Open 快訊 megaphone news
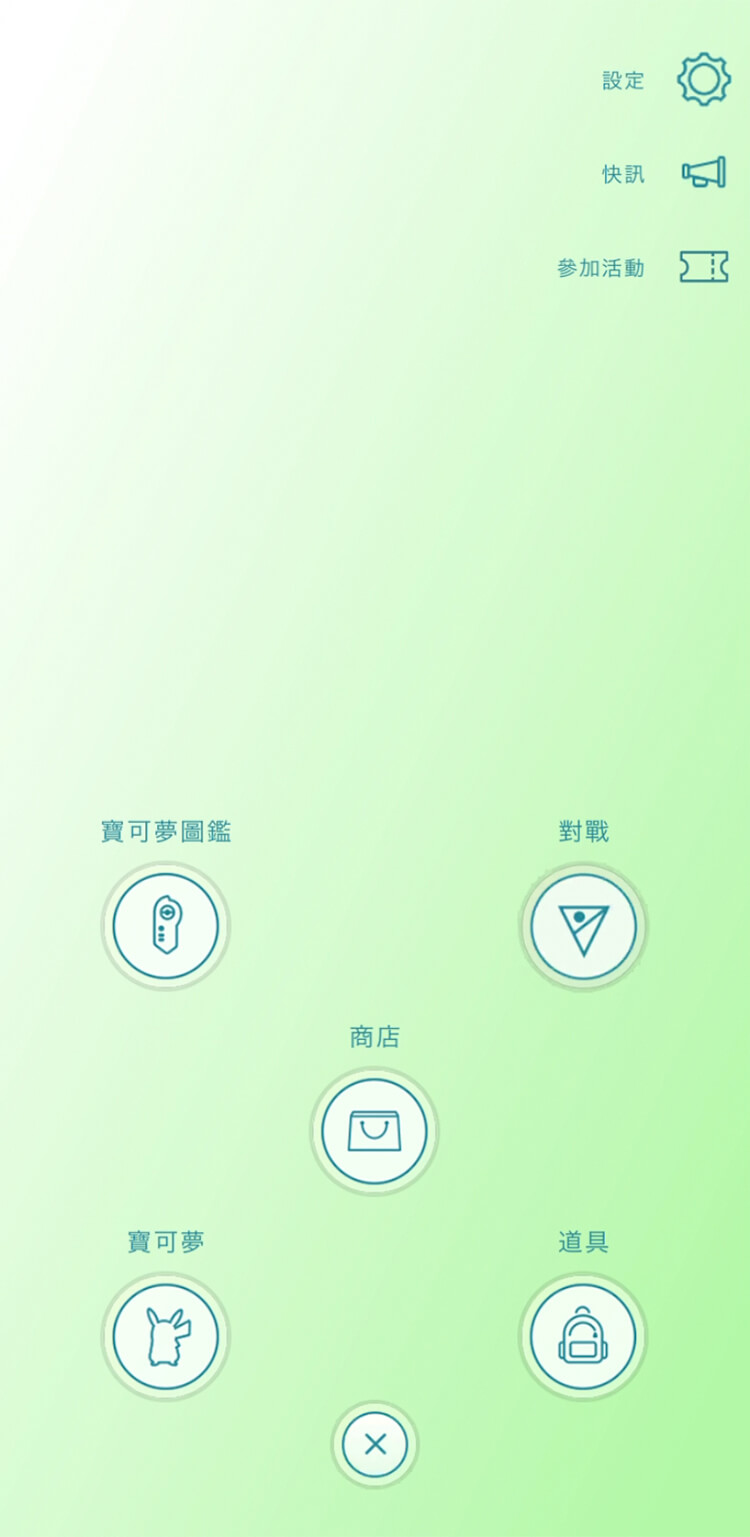Viewport: 750px width, 1537px height. point(703,173)
